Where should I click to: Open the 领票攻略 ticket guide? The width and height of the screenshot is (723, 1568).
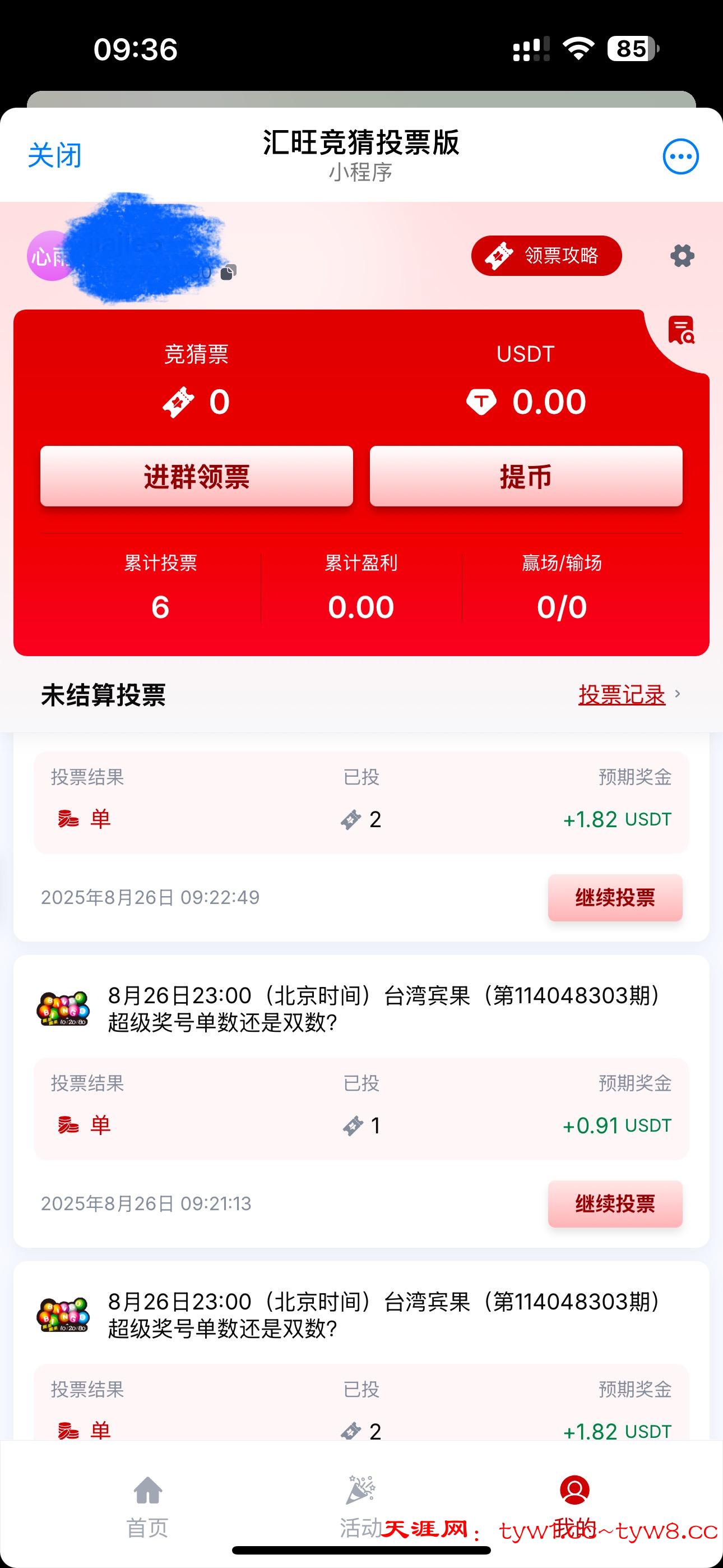coord(546,256)
